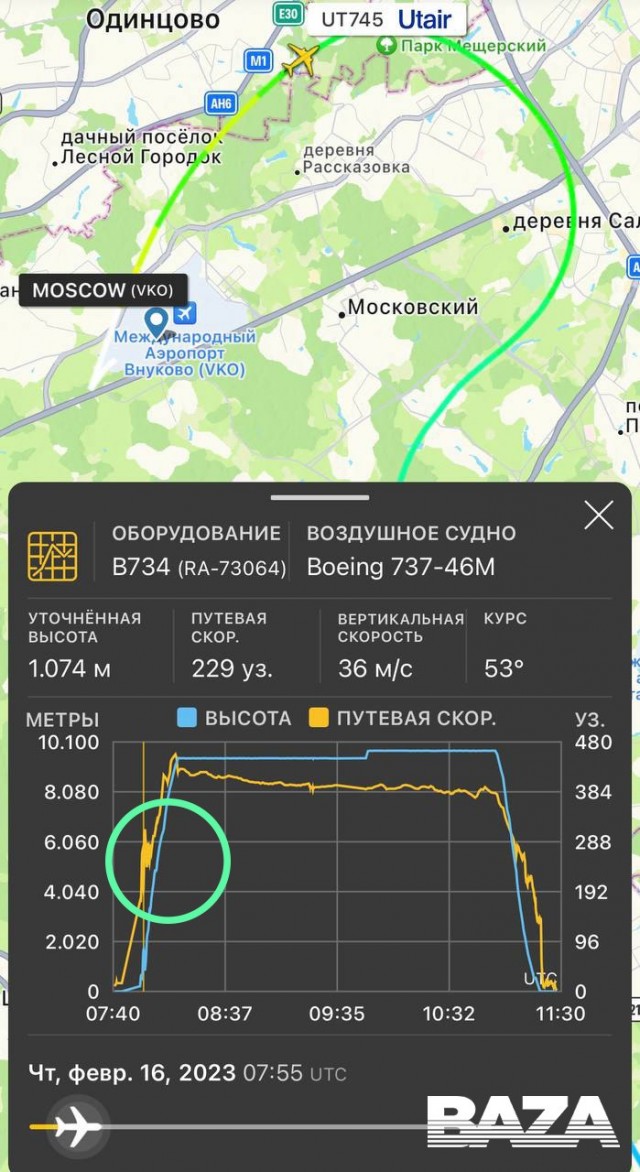Tap the yellow graph icon
The height and width of the screenshot is (1172, 640).
pos(53,555)
